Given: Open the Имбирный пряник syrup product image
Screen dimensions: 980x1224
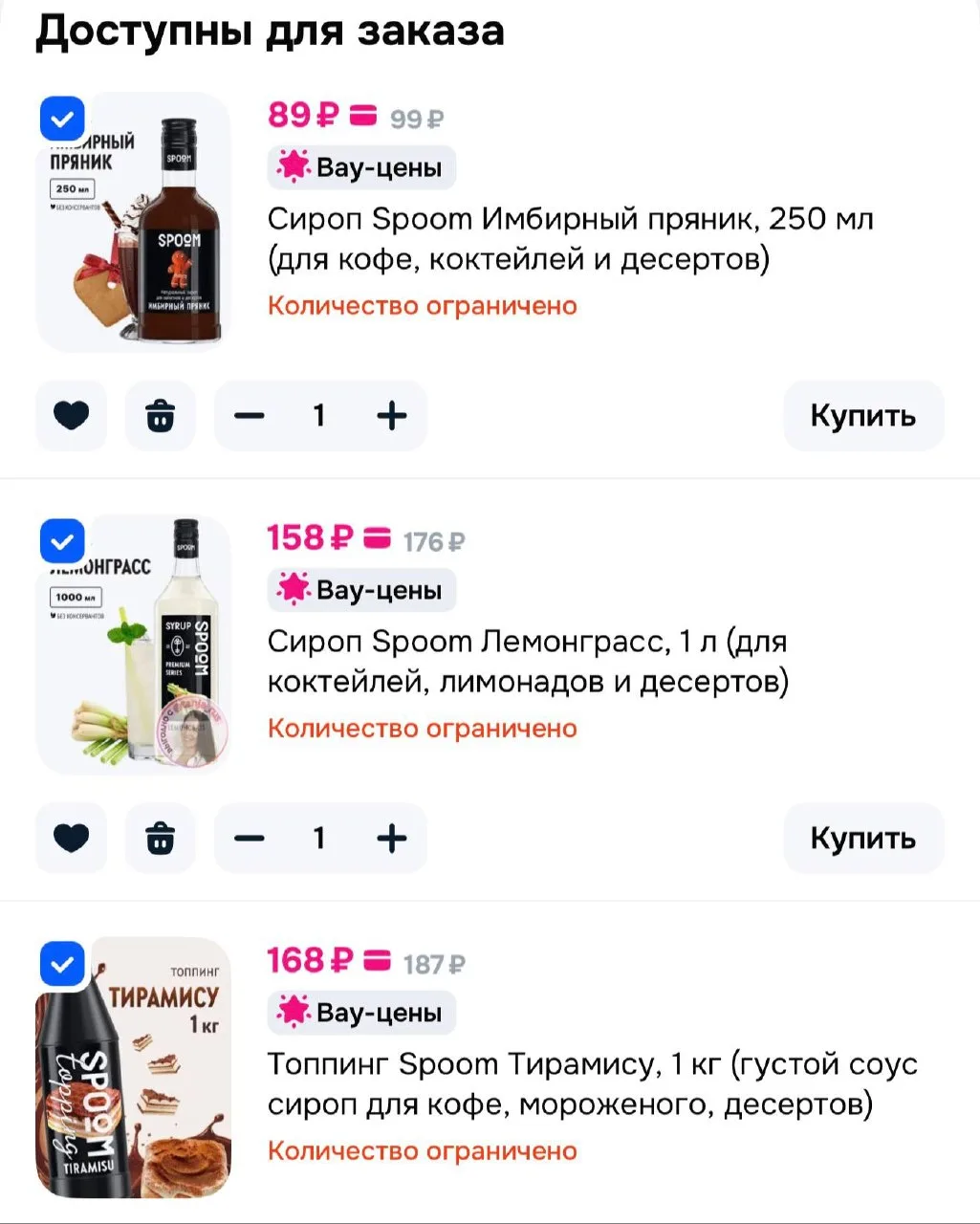Looking at the screenshot, I should pyautogui.click(x=134, y=222).
